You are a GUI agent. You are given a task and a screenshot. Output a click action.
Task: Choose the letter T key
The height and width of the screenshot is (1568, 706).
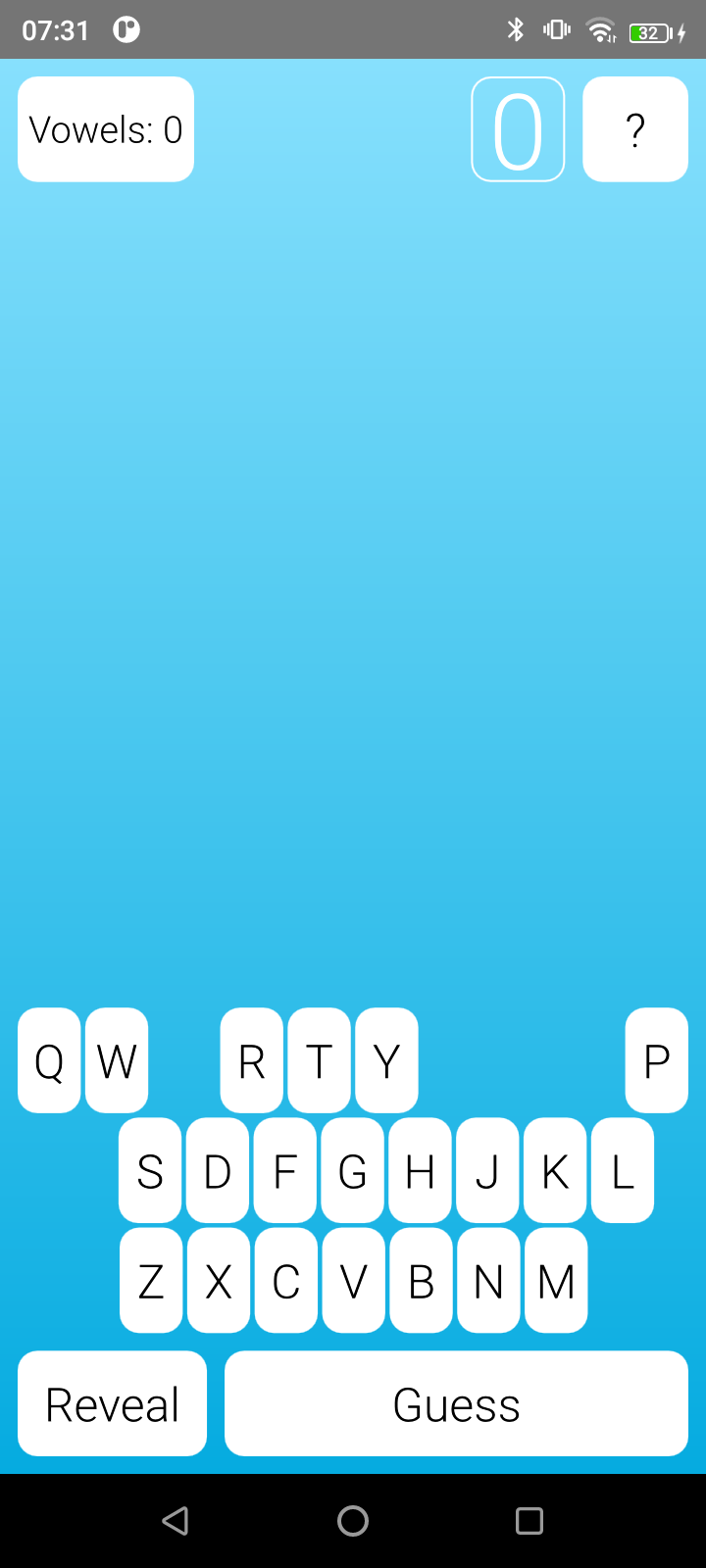(x=320, y=1060)
